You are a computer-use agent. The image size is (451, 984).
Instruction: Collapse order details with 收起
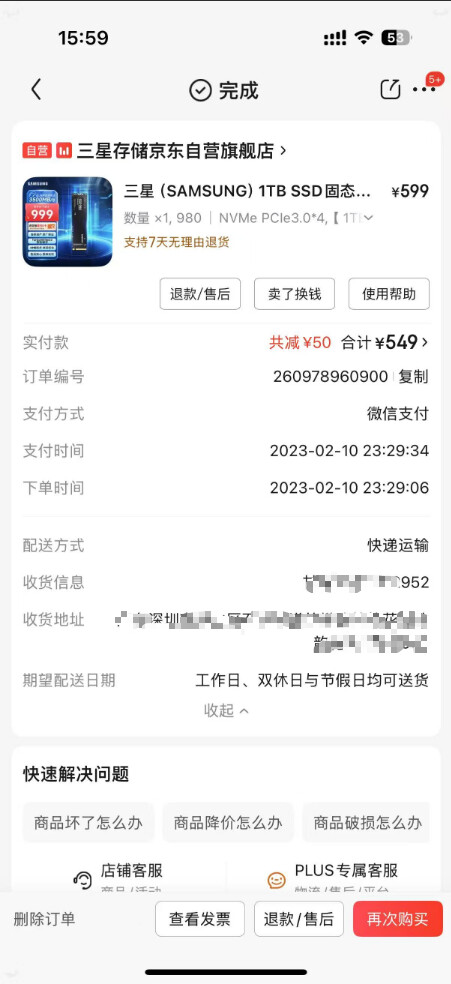pos(226,710)
